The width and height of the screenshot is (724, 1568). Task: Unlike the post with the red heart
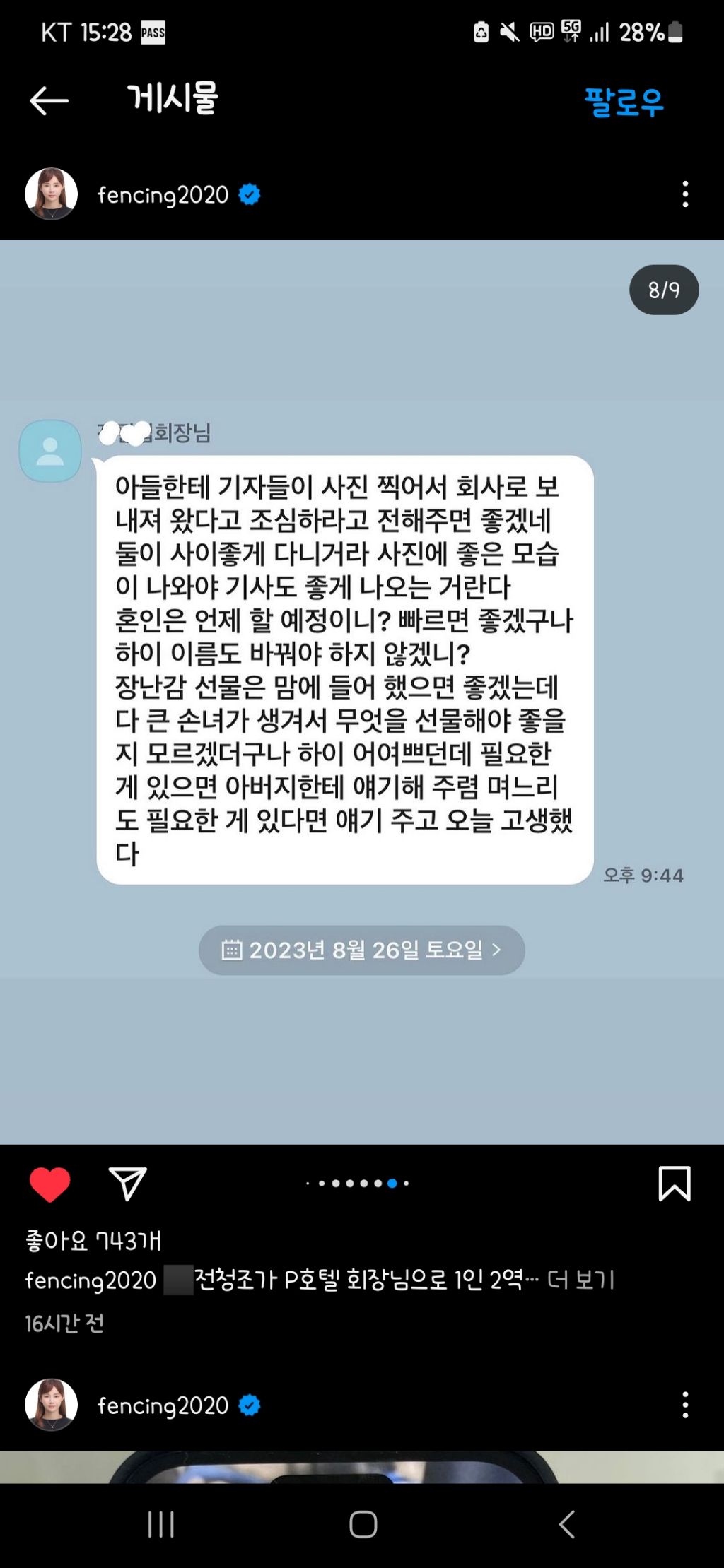[x=49, y=1184]
